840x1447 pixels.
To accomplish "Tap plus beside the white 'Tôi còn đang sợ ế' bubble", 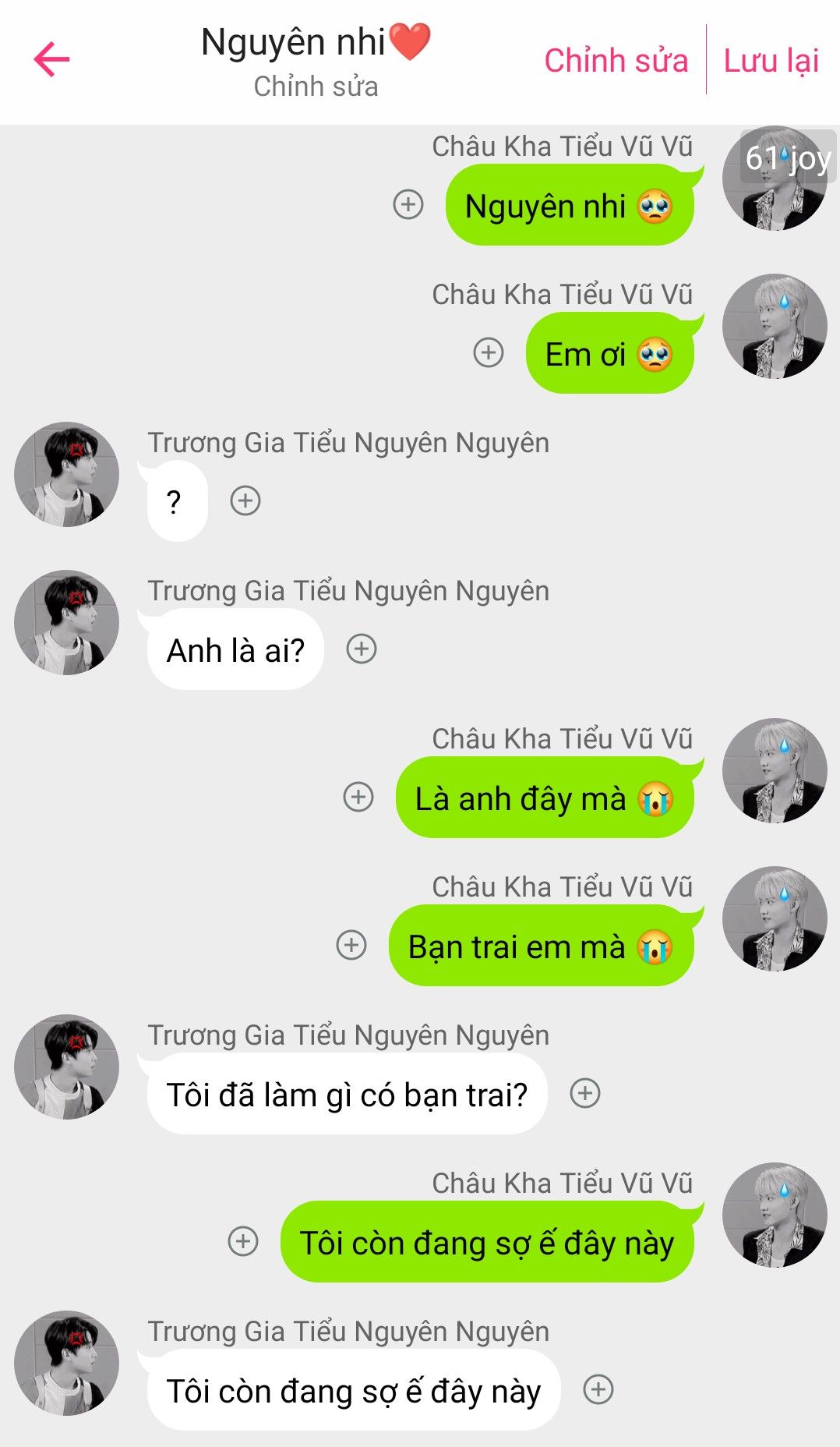I will click(598, 1389).
